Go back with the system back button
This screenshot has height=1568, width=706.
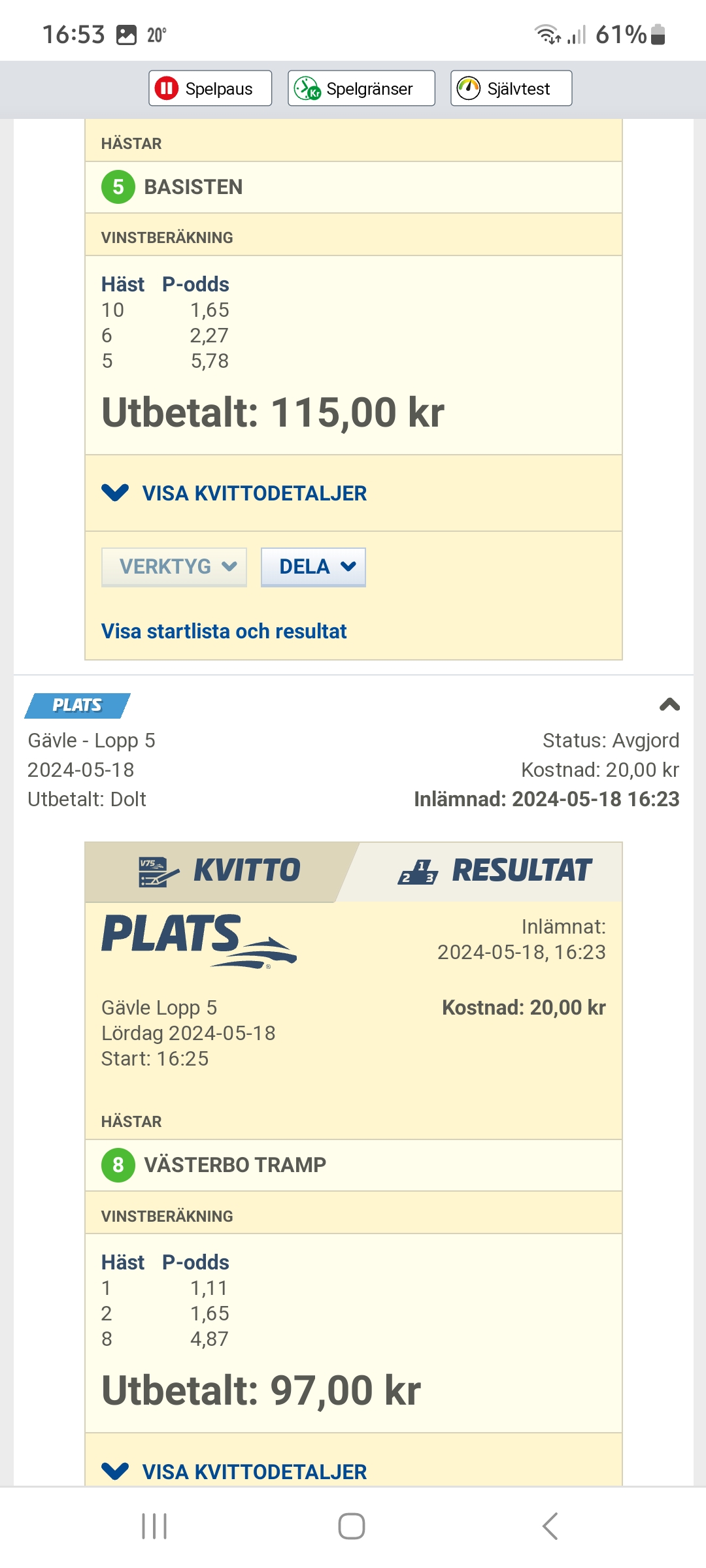click(550, 1526)
